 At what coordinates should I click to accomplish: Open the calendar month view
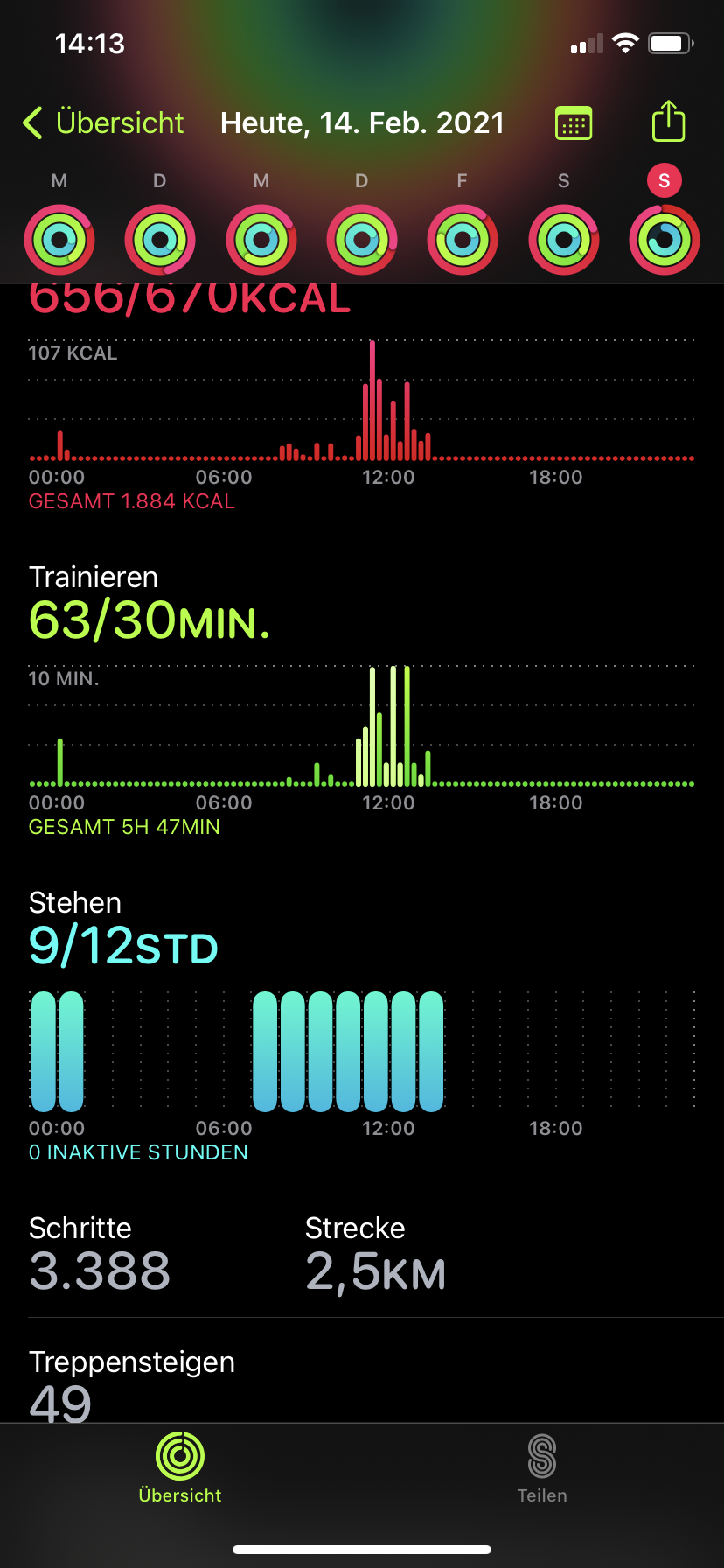click(574, 123)
